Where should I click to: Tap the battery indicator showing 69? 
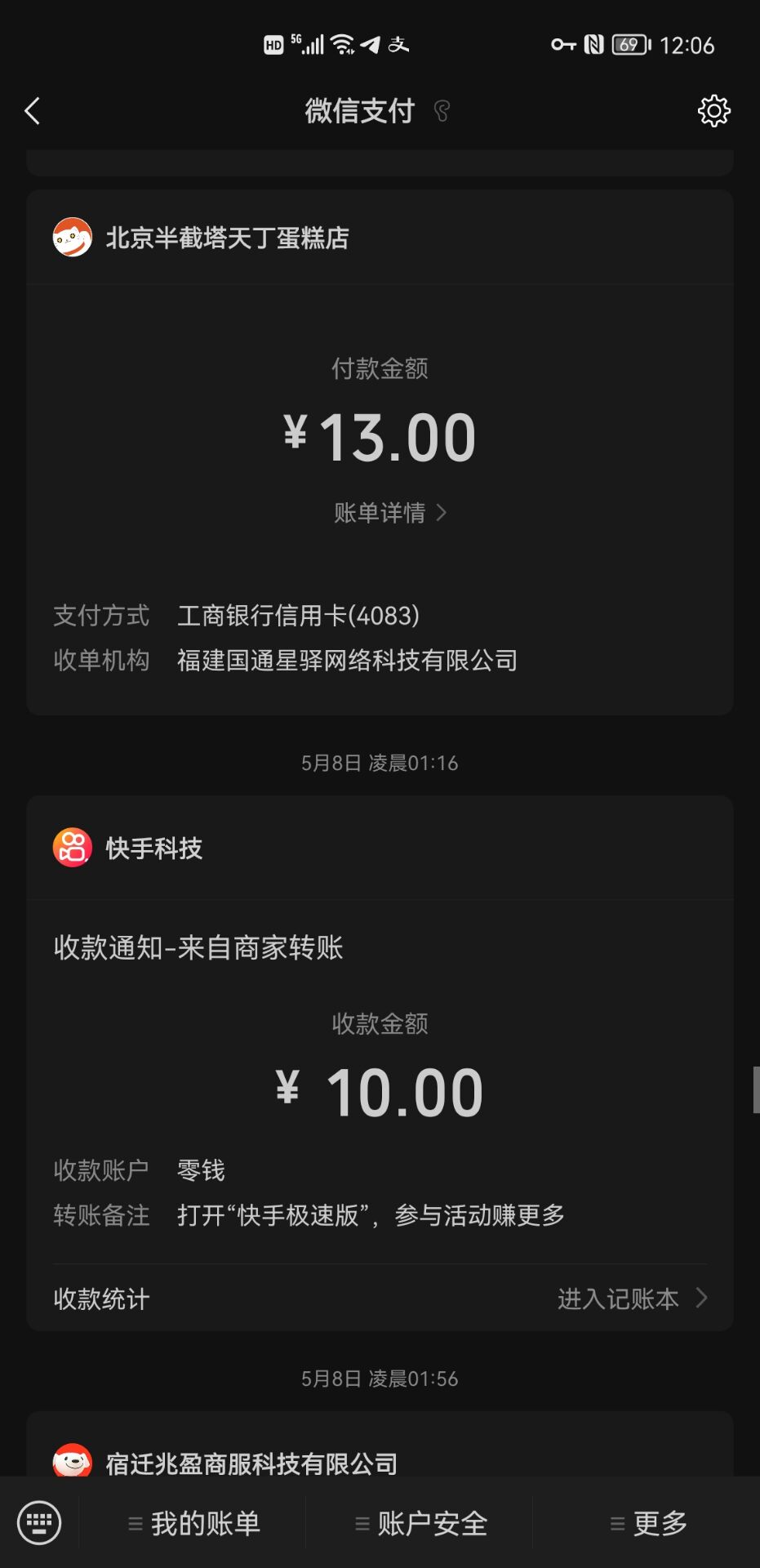coord(629,45)
